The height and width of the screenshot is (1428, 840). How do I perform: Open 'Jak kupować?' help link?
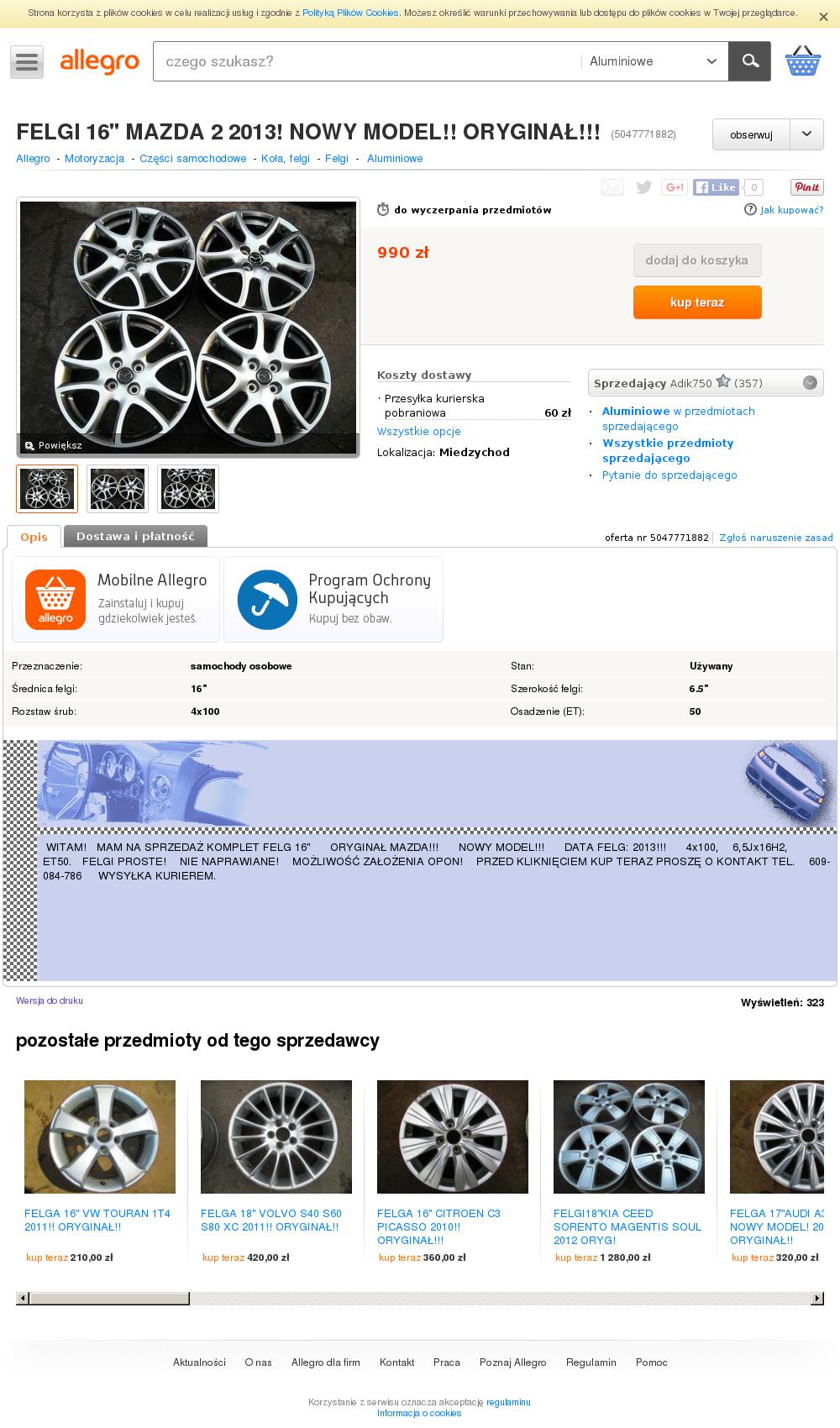pos(792,210)
